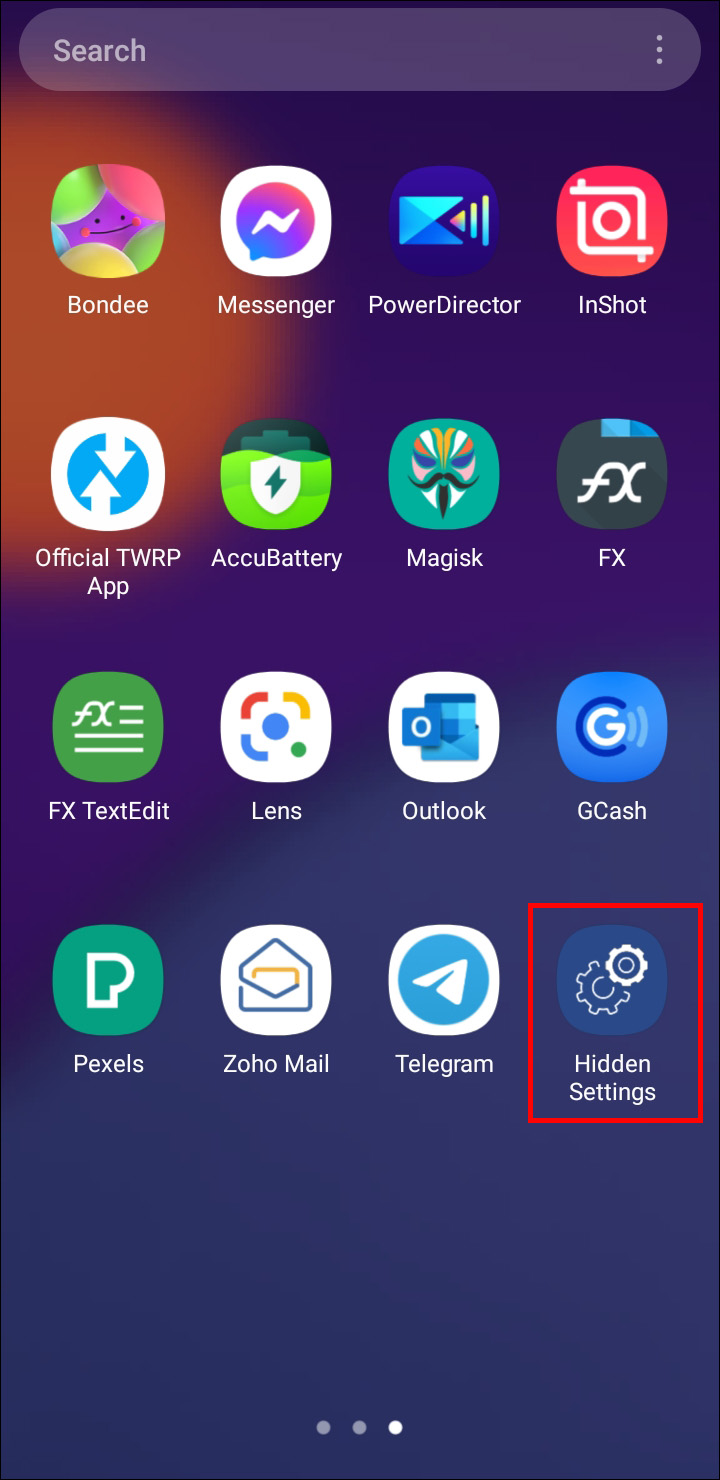Image resolution: width=720 pixels, height=1480 pixels.
Task: Open Telegram
Action: click(x=444, y=980)
